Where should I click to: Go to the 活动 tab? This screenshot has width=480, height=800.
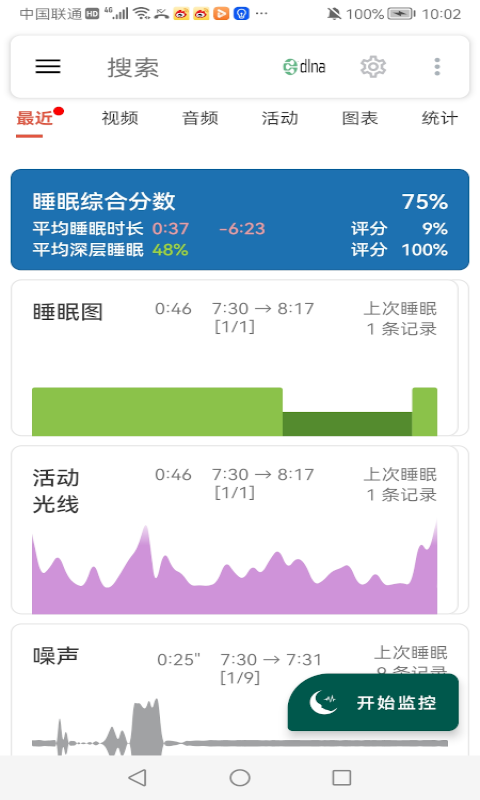[280, 118]
